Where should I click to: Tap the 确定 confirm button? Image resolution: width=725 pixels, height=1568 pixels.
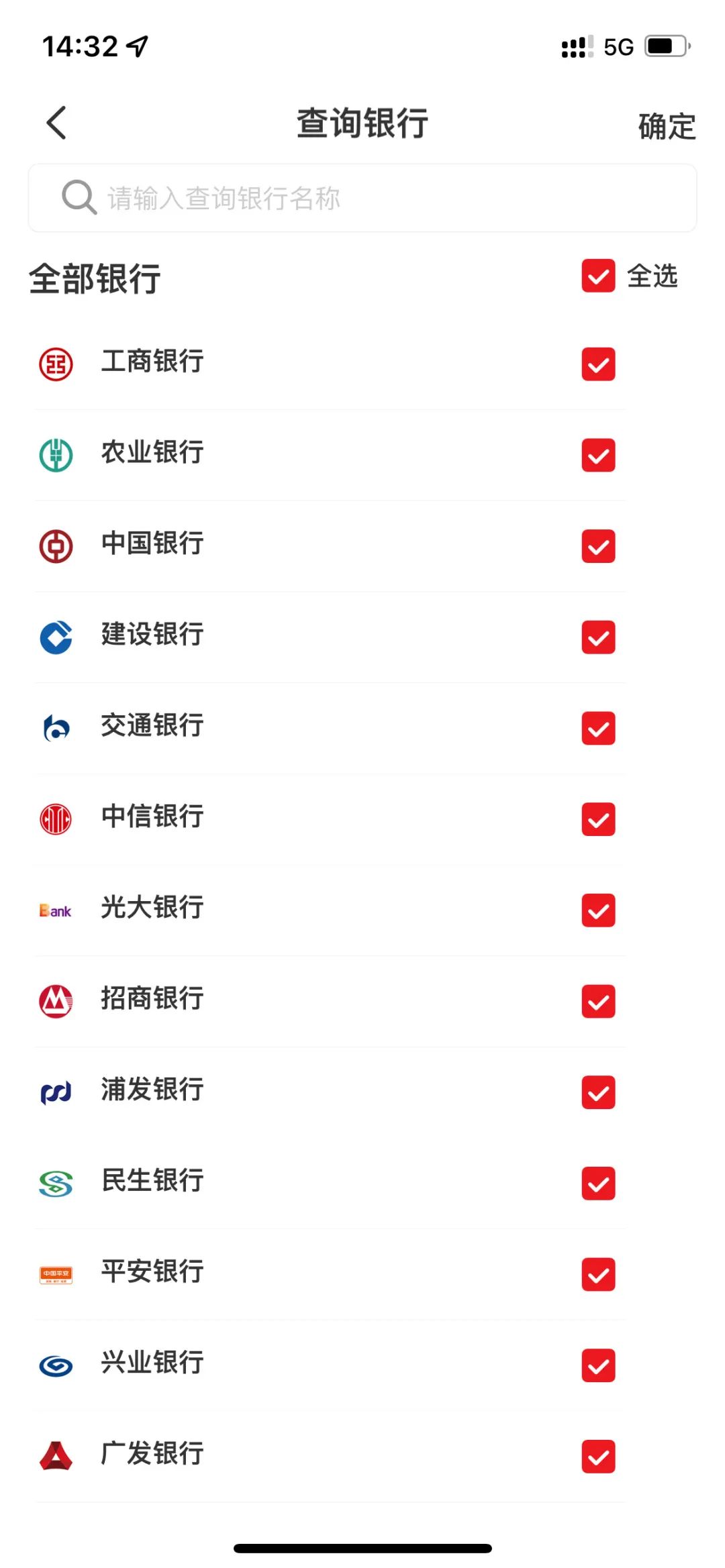pos(665,125)
